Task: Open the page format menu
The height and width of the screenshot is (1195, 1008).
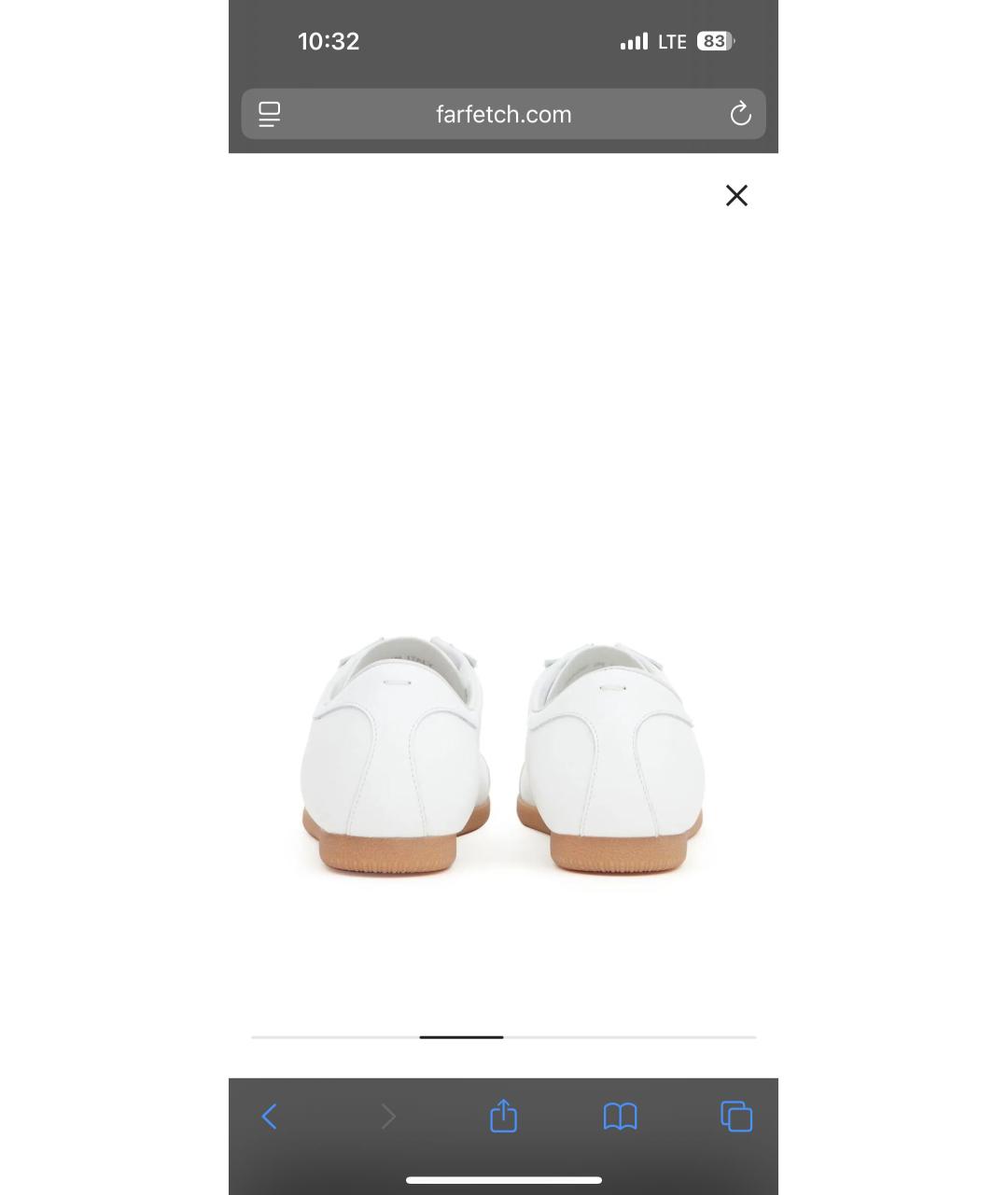Action: (270, 114)
